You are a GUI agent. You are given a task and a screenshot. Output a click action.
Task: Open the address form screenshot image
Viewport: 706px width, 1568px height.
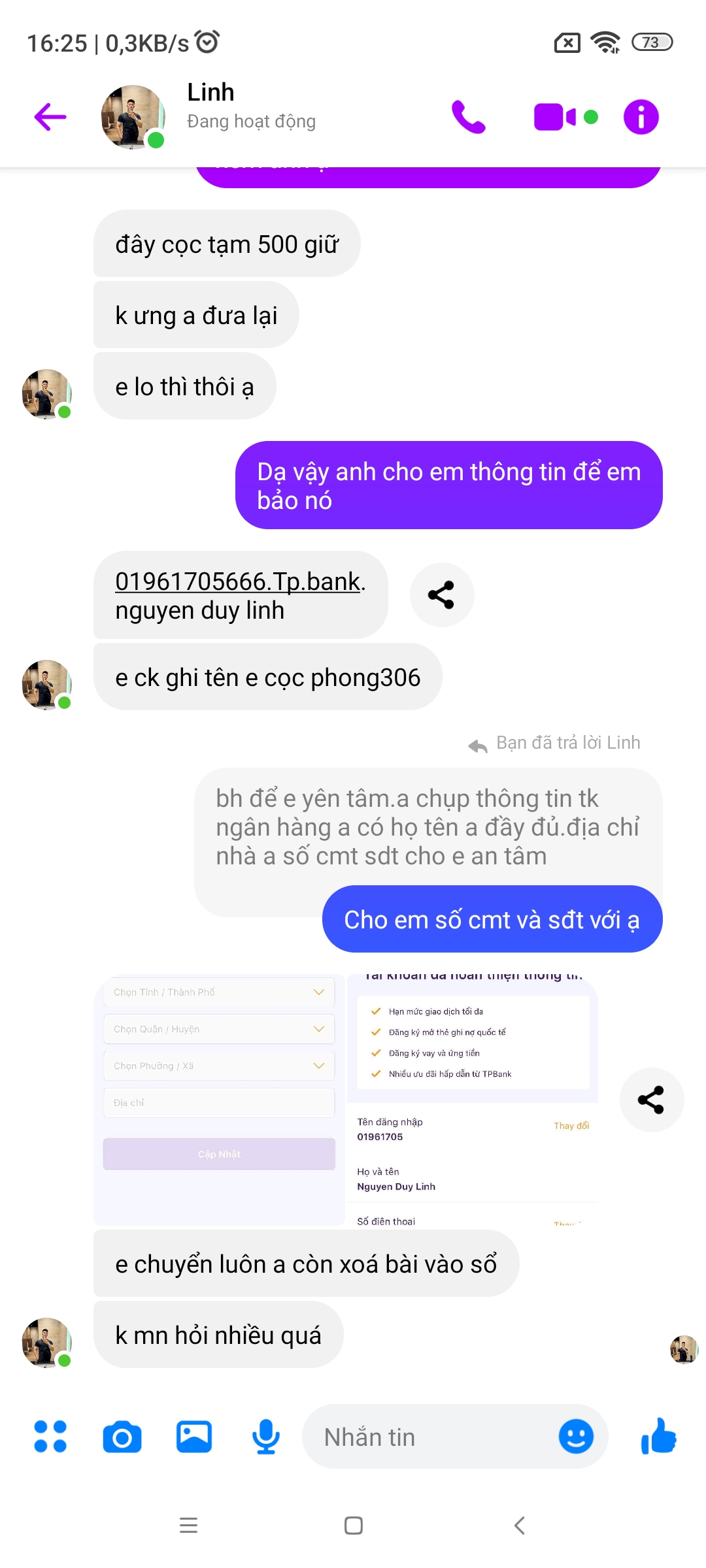219,1100
